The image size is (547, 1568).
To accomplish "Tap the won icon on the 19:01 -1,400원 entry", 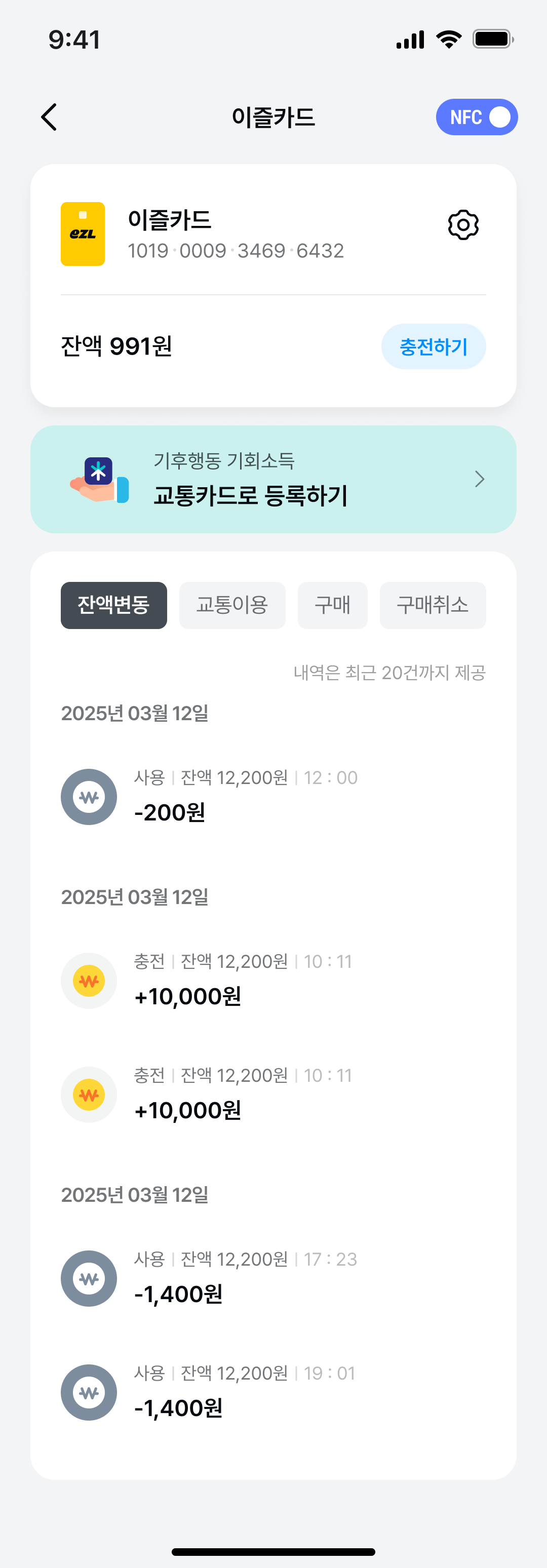I will (x=89, y=1392).
